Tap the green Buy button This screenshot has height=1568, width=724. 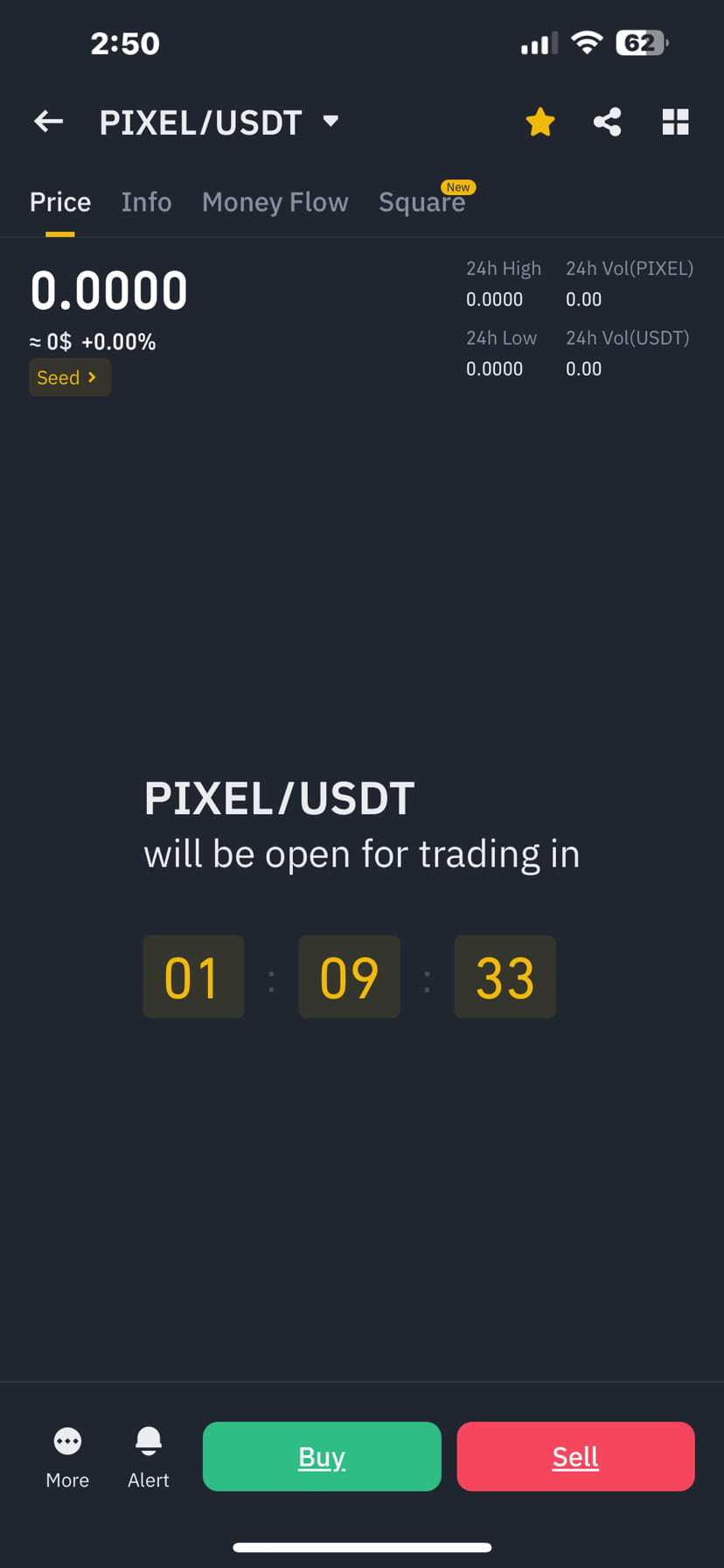(322, 1456)
